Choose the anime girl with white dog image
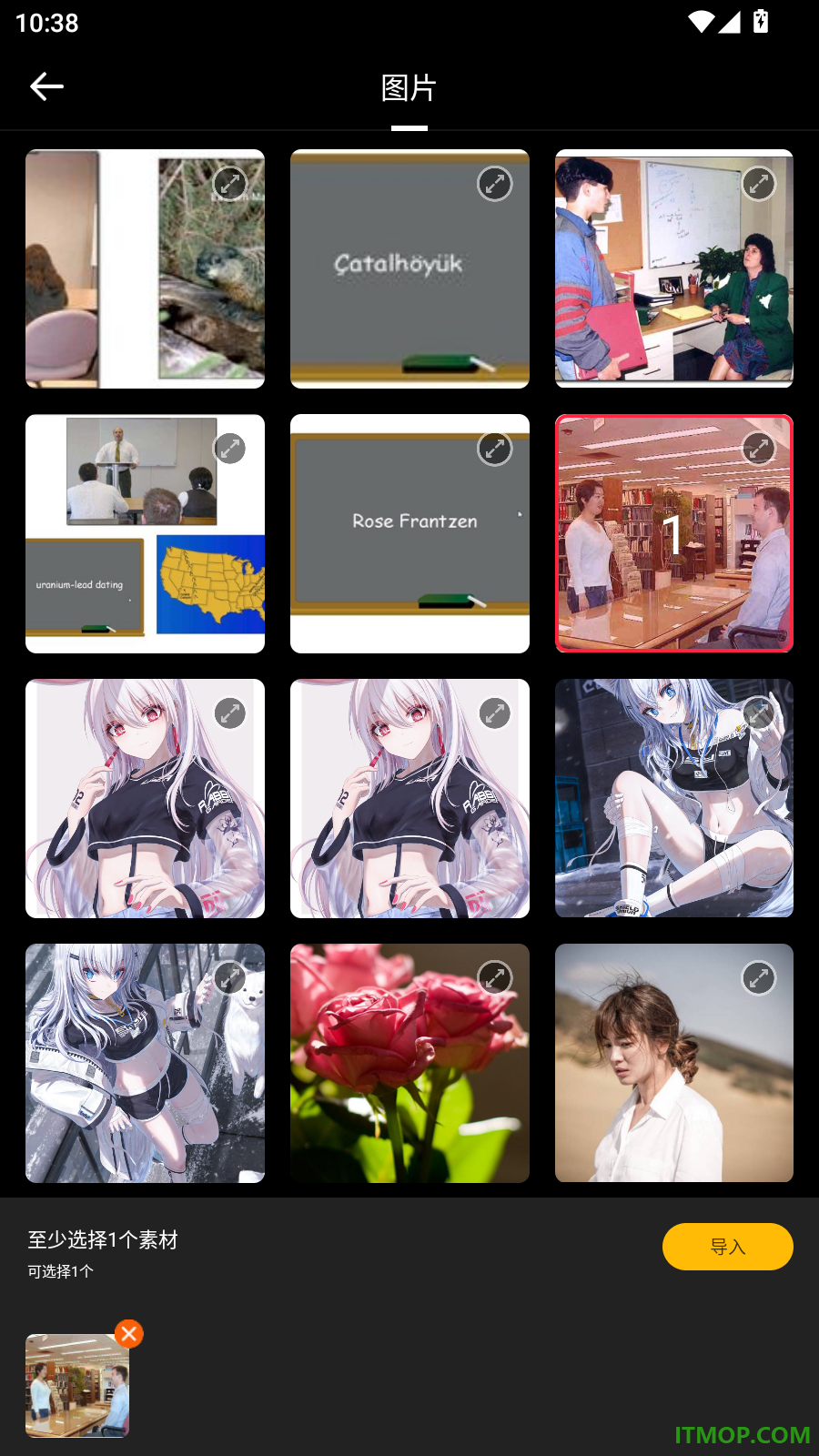Viewport: 819px width, 1456px height. point(145,1063)
